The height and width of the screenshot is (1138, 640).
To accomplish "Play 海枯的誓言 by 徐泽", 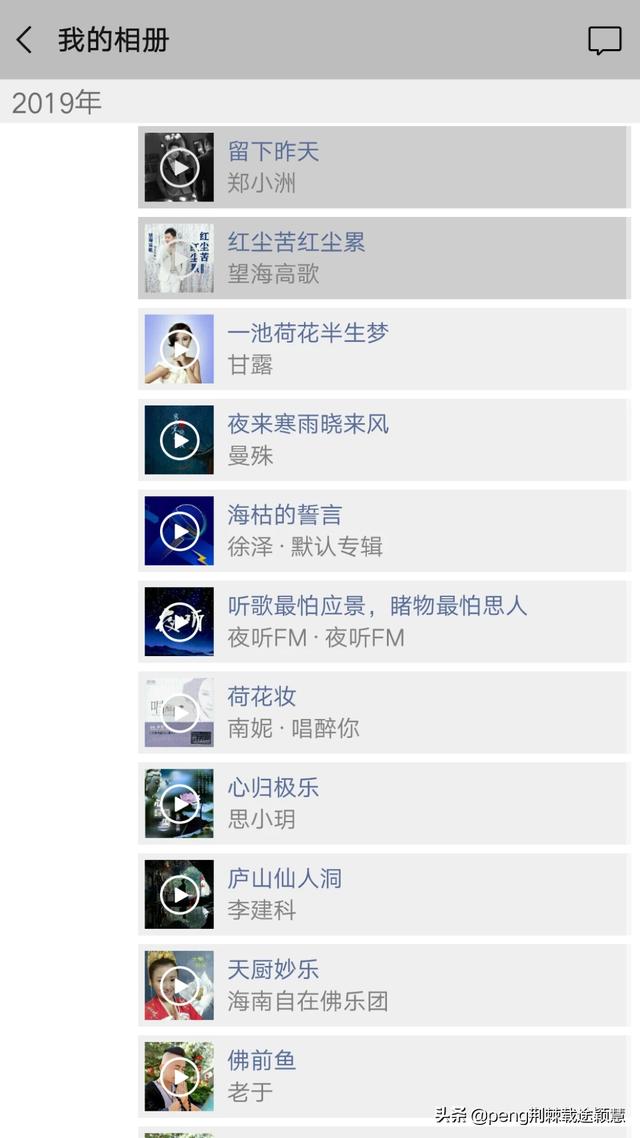I will pos(180,531).
